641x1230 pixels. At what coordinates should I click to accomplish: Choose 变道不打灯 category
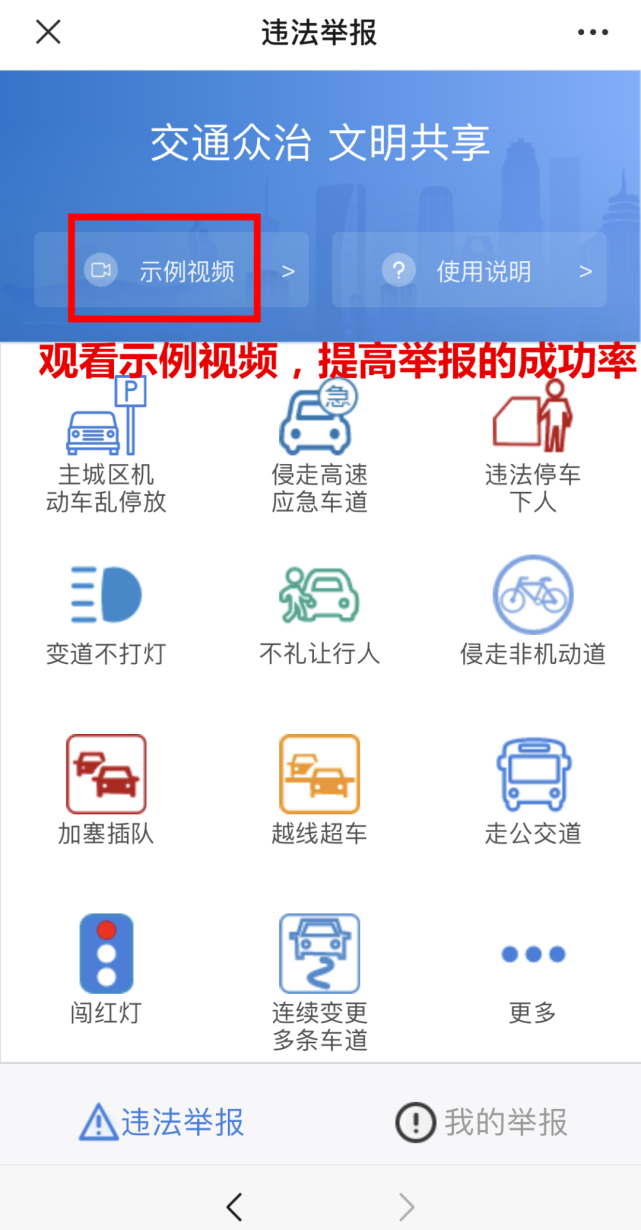(x=106, y=616)
